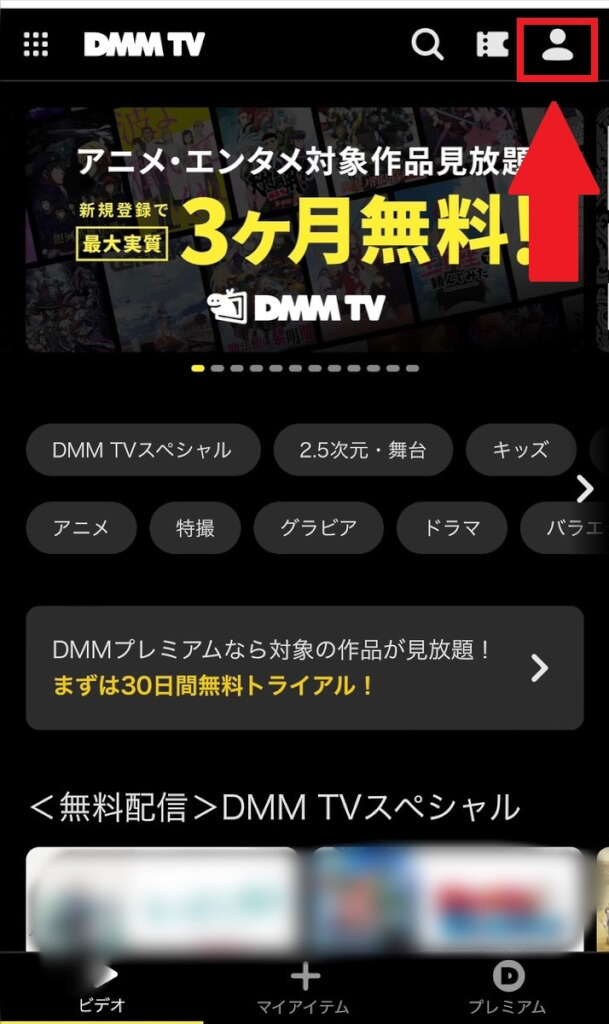Open the ticket coupon icon
The width and height of the screenshot is (609, 1024).
pos(492,45)
